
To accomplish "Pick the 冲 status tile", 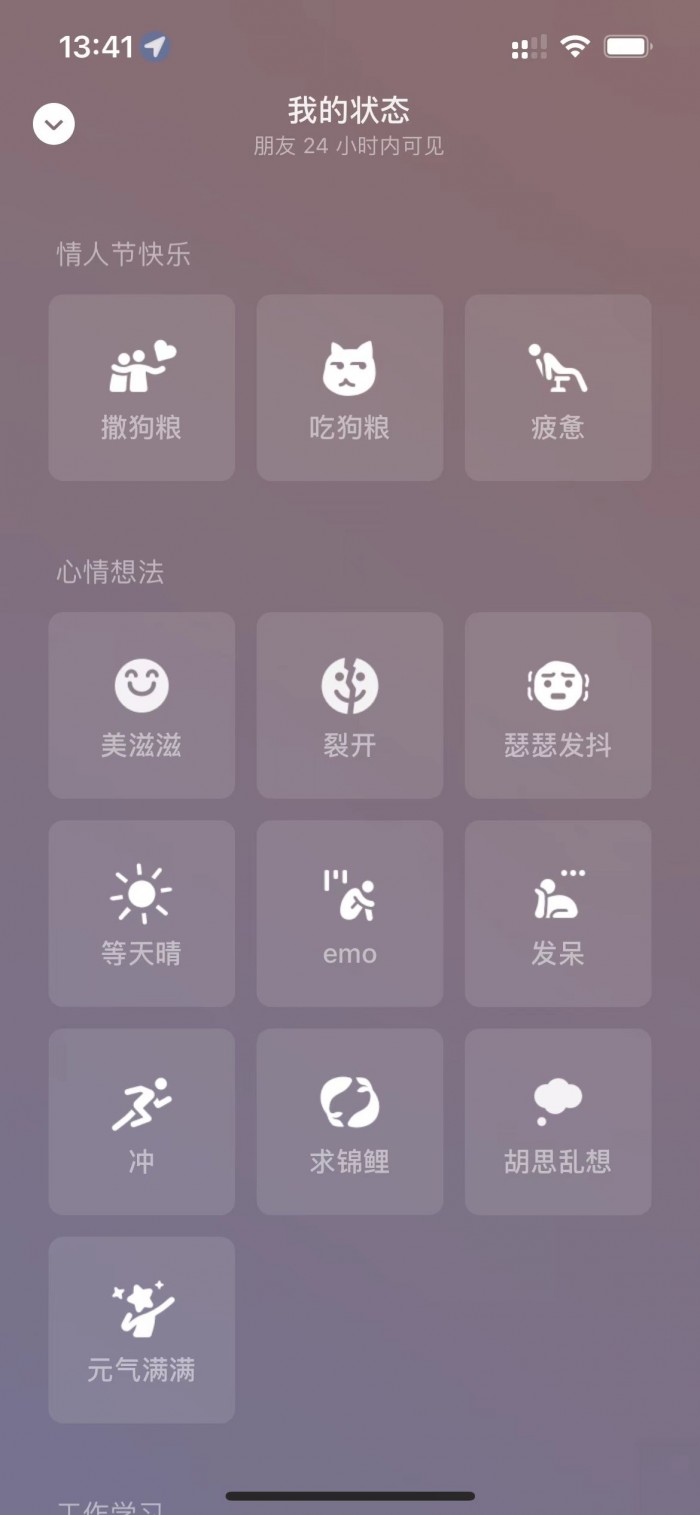I will (x=141, y=1121).
